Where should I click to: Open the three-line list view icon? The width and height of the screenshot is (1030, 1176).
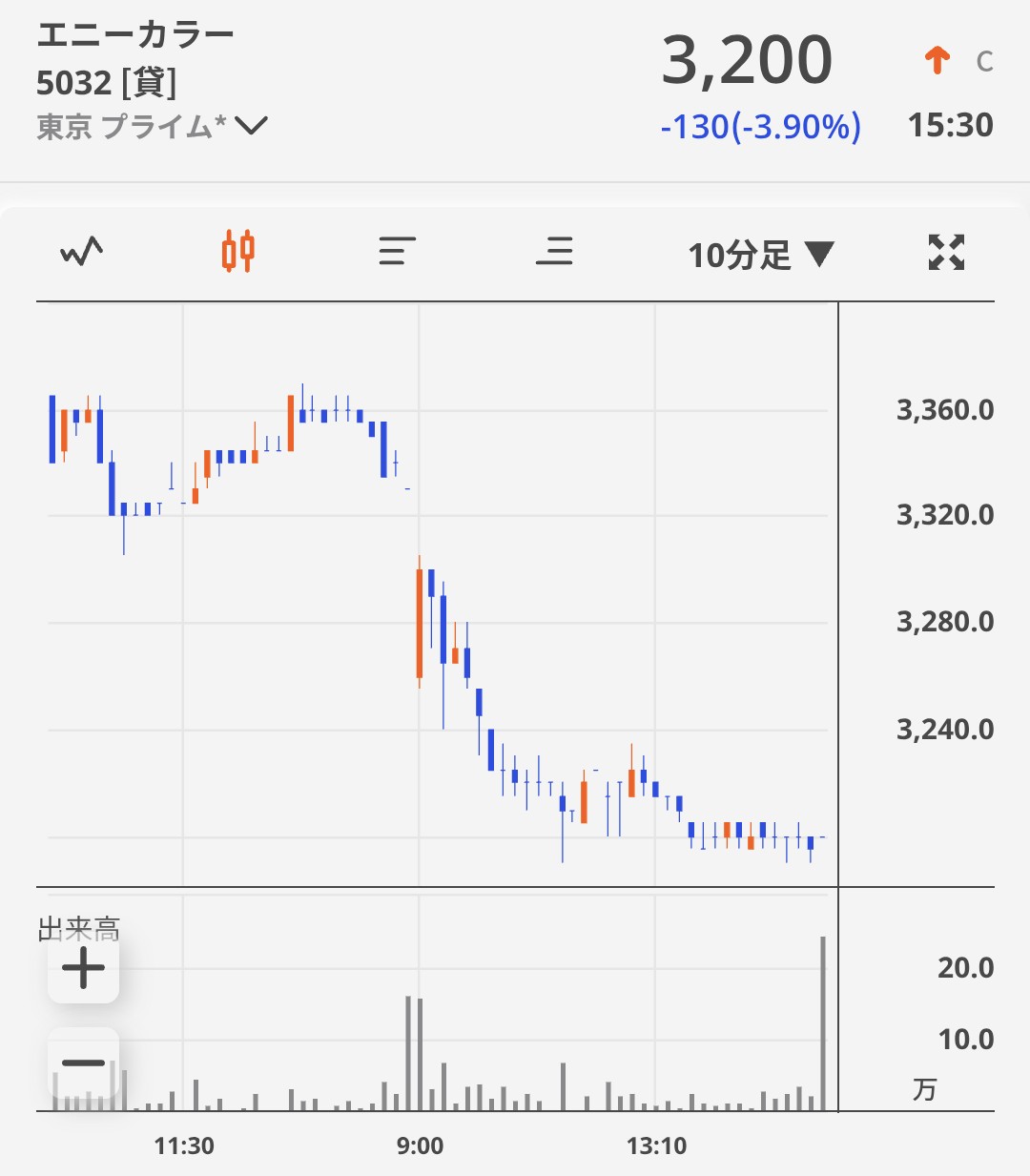coord(397,252)
